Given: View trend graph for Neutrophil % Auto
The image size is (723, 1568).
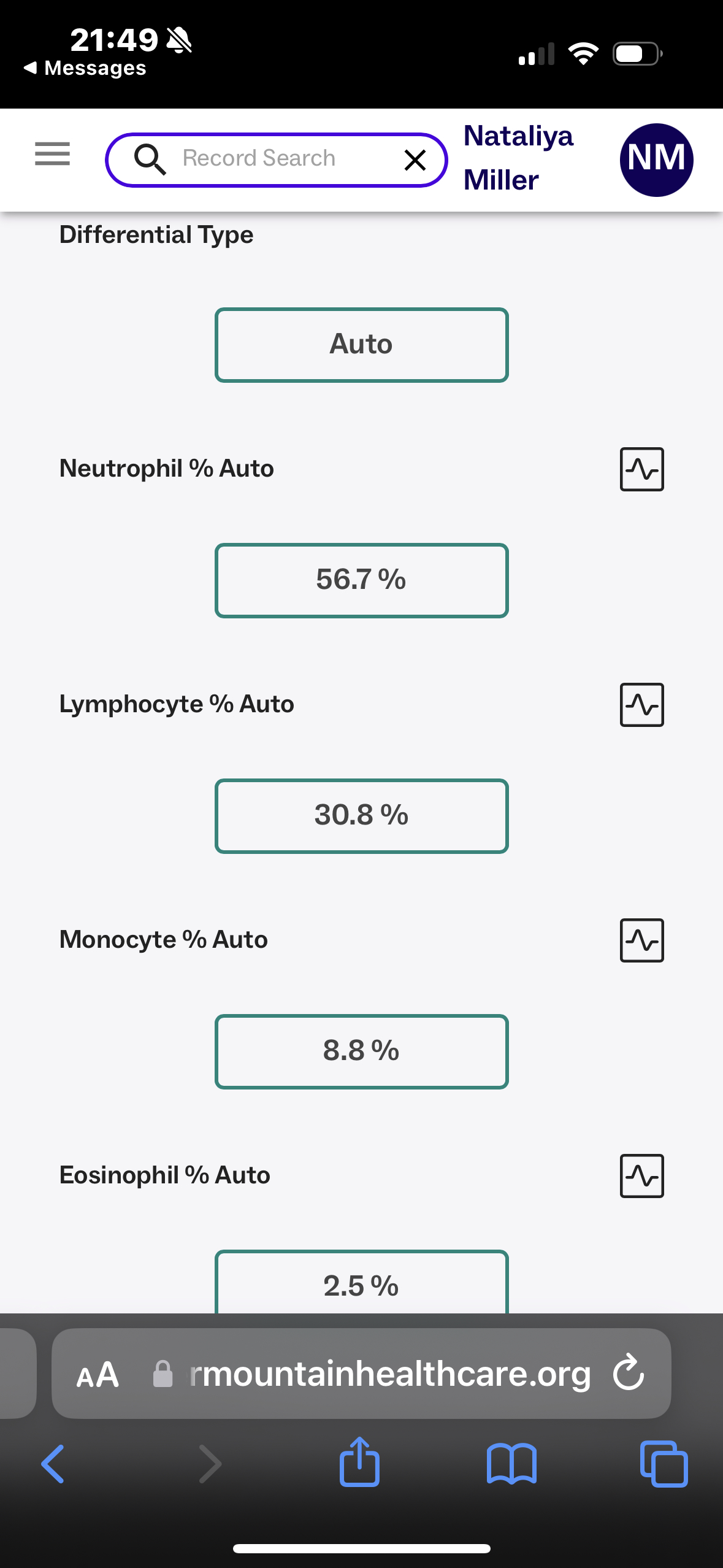Looking at the screenshot, I should tap(641, 469).
